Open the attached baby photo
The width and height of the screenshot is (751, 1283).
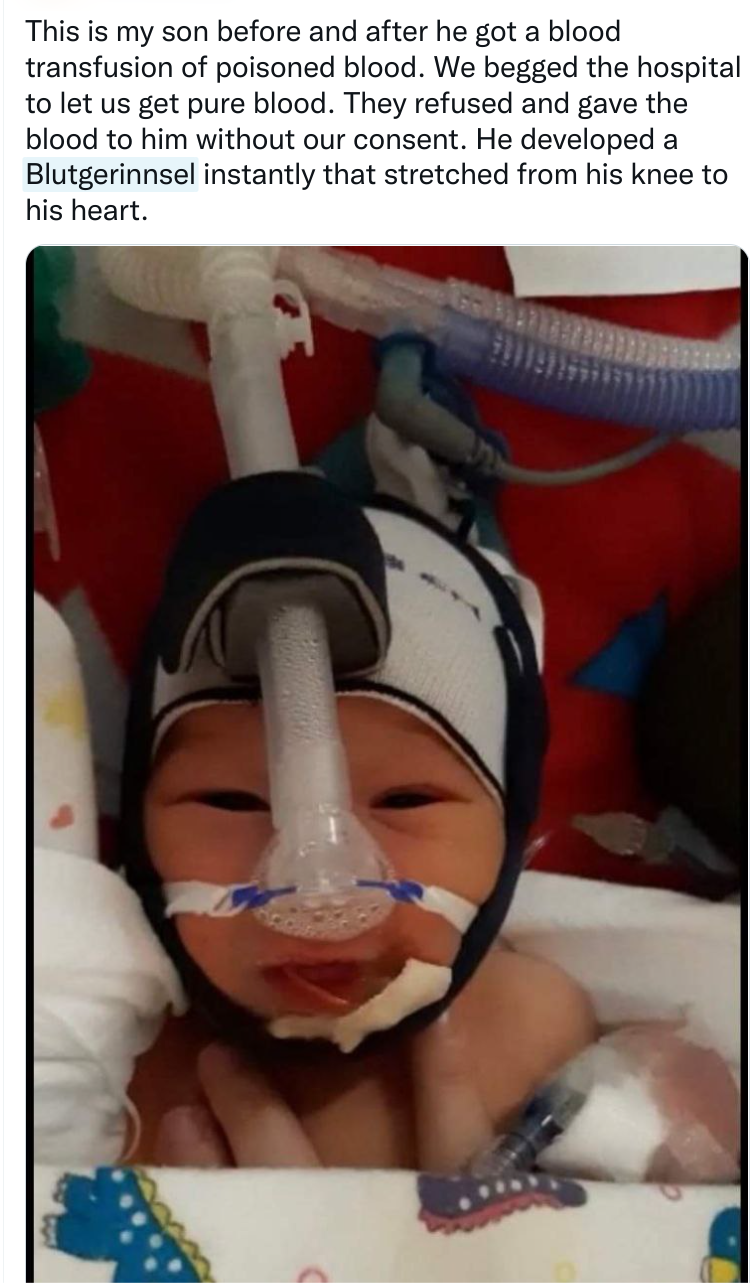click(x=388, y=760)
